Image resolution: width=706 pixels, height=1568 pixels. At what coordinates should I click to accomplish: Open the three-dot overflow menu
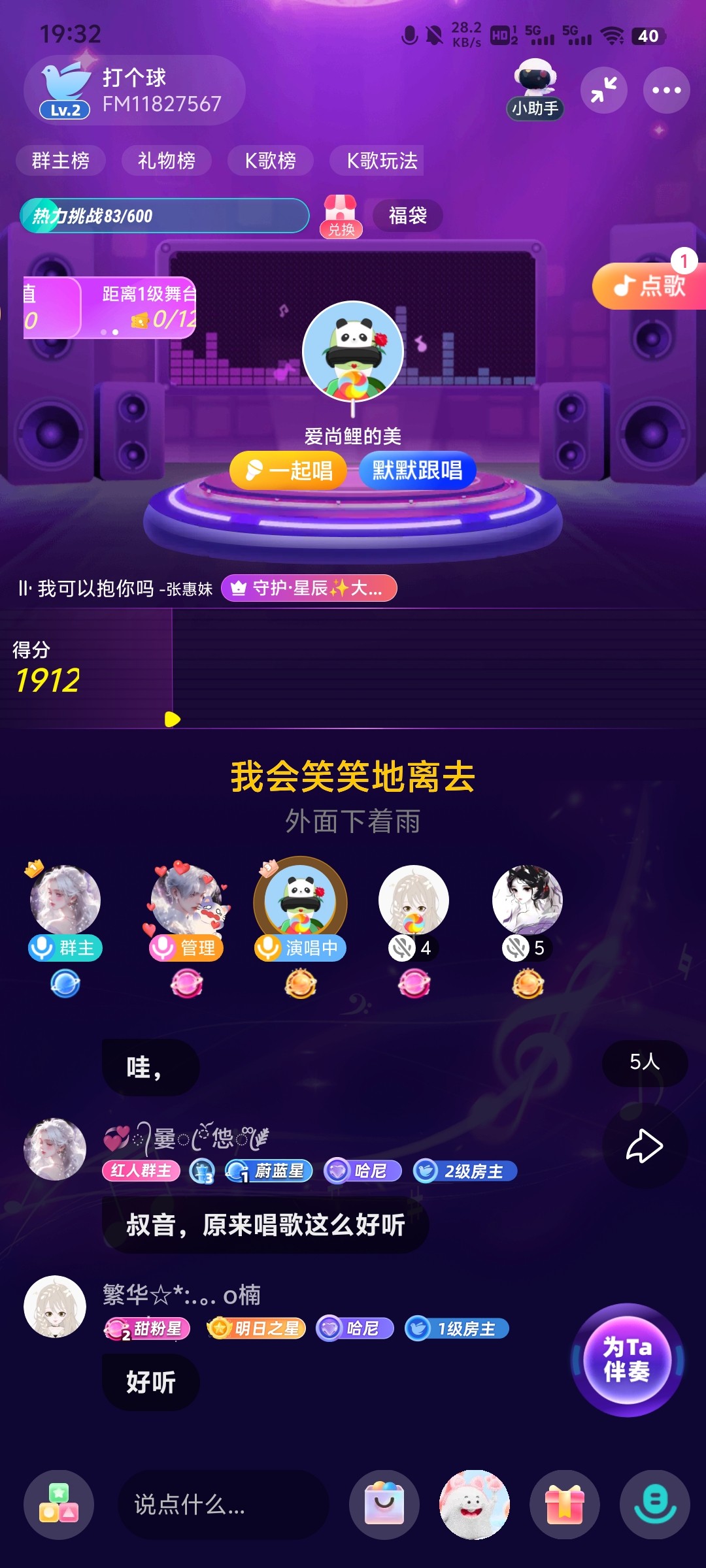[x=666, y=90]
